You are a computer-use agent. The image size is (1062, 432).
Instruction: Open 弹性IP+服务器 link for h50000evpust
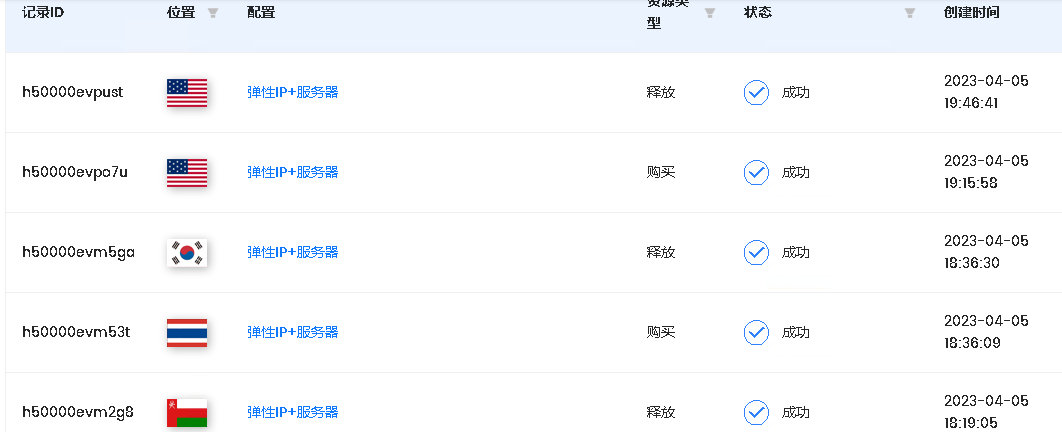point(292,92)
